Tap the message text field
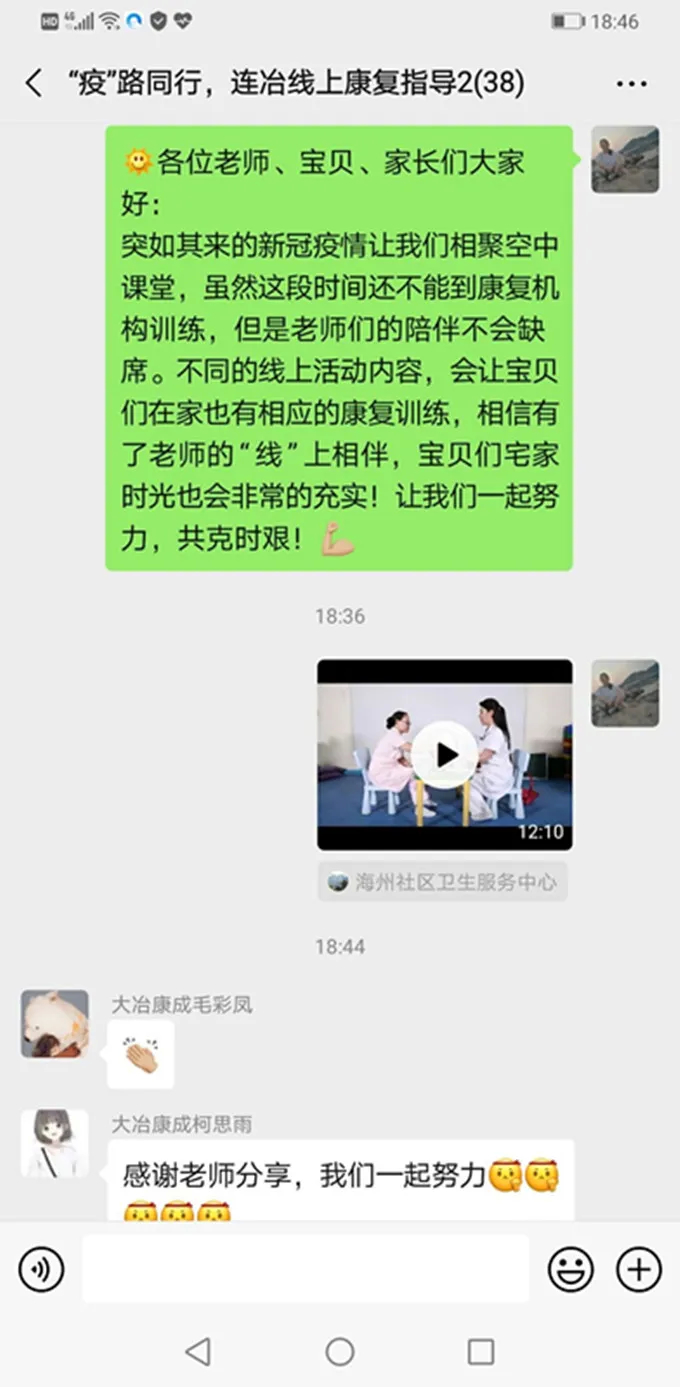This screenshot has height=1387, width=680. click(x=305, y=1269)
